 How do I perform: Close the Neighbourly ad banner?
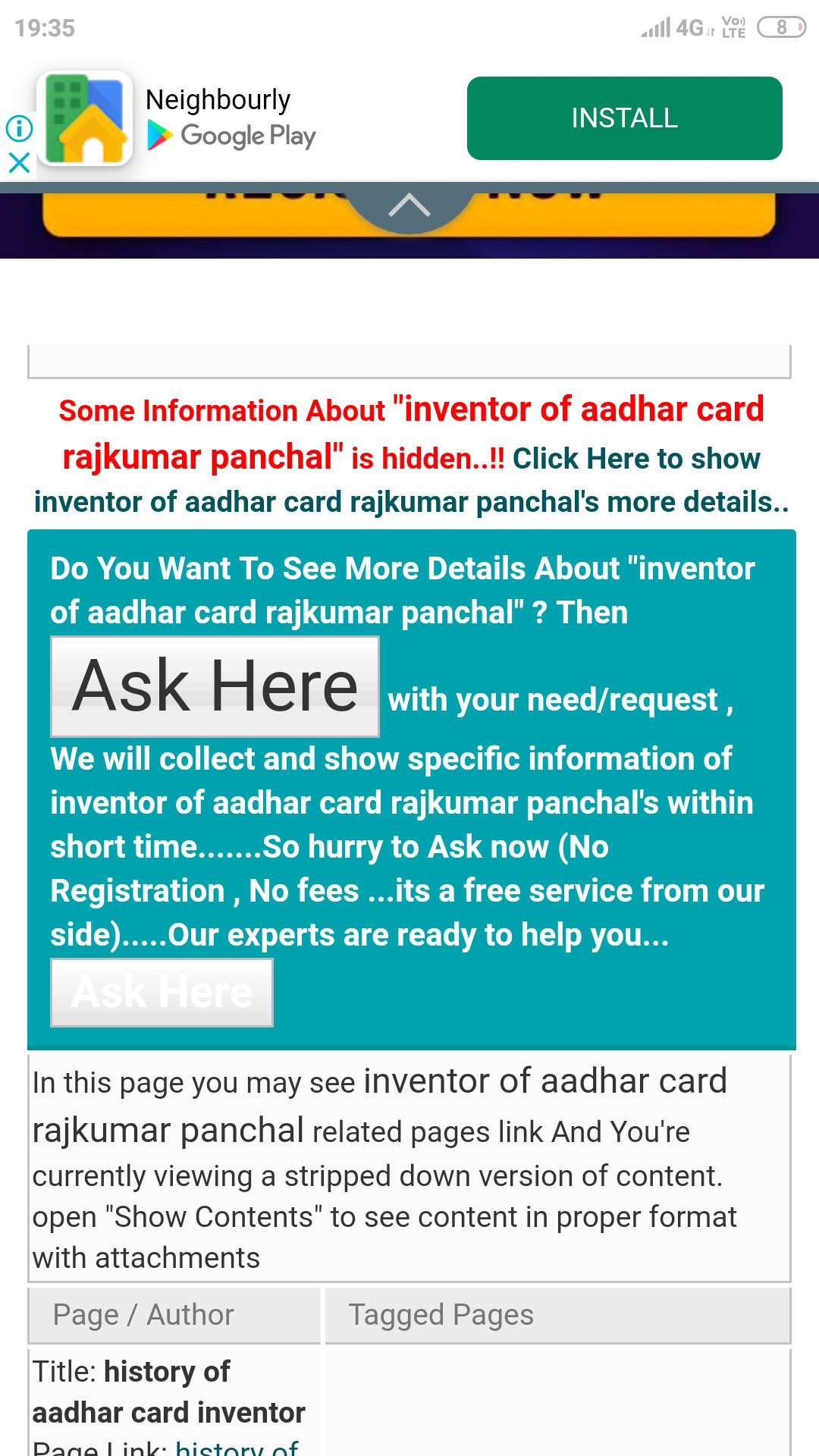click(x=19, y=162)
